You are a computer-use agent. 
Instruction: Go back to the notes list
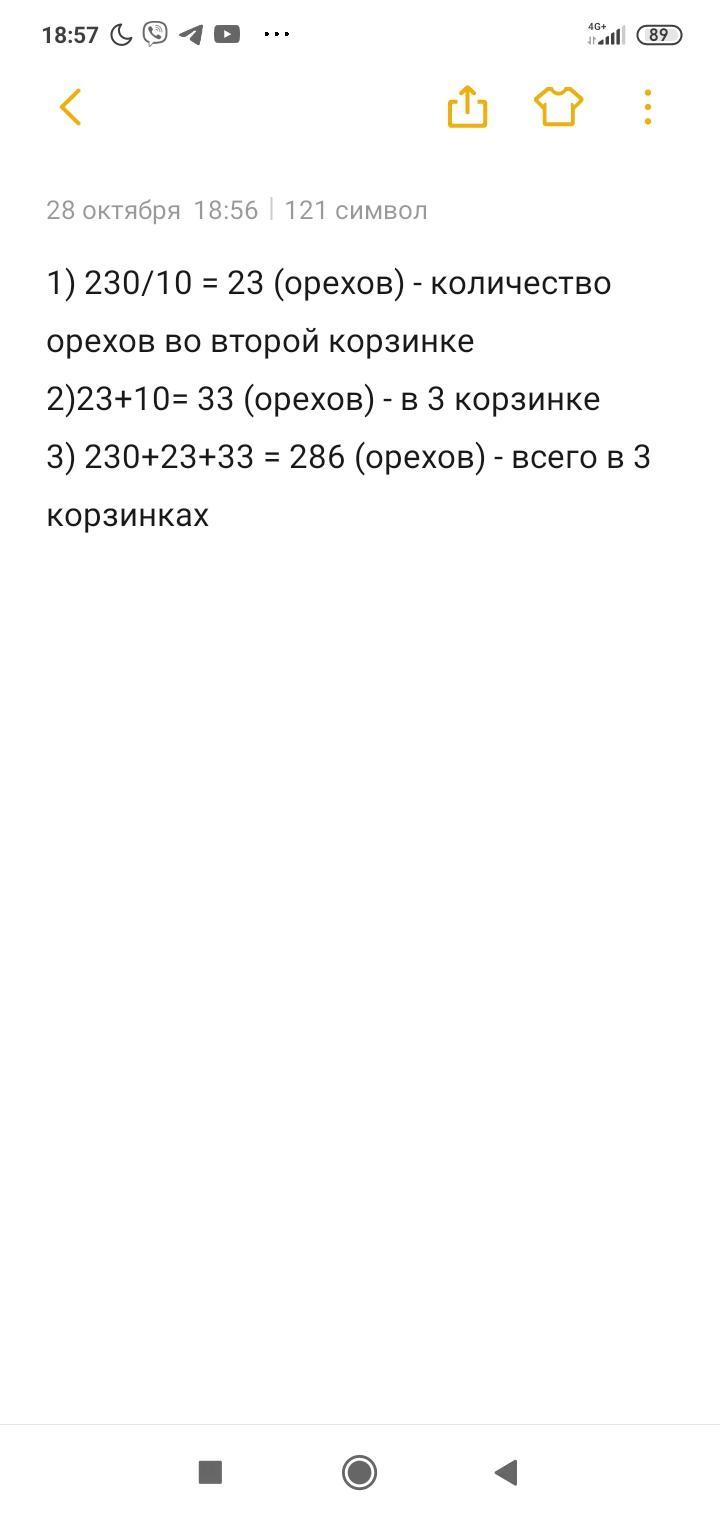[x=70, y=107]
